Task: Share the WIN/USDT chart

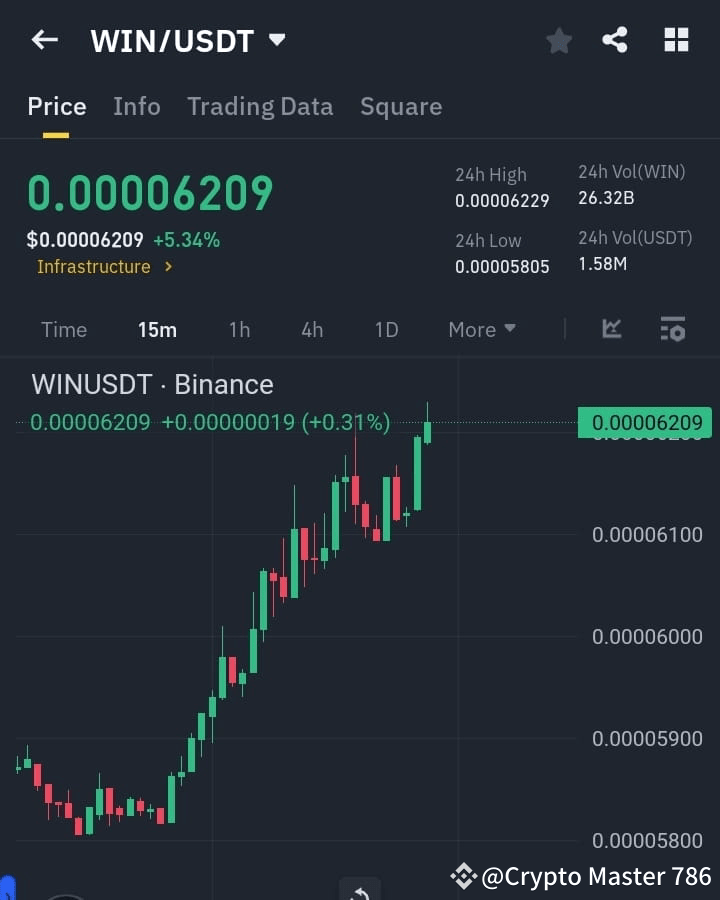Action: pos(616,40)
